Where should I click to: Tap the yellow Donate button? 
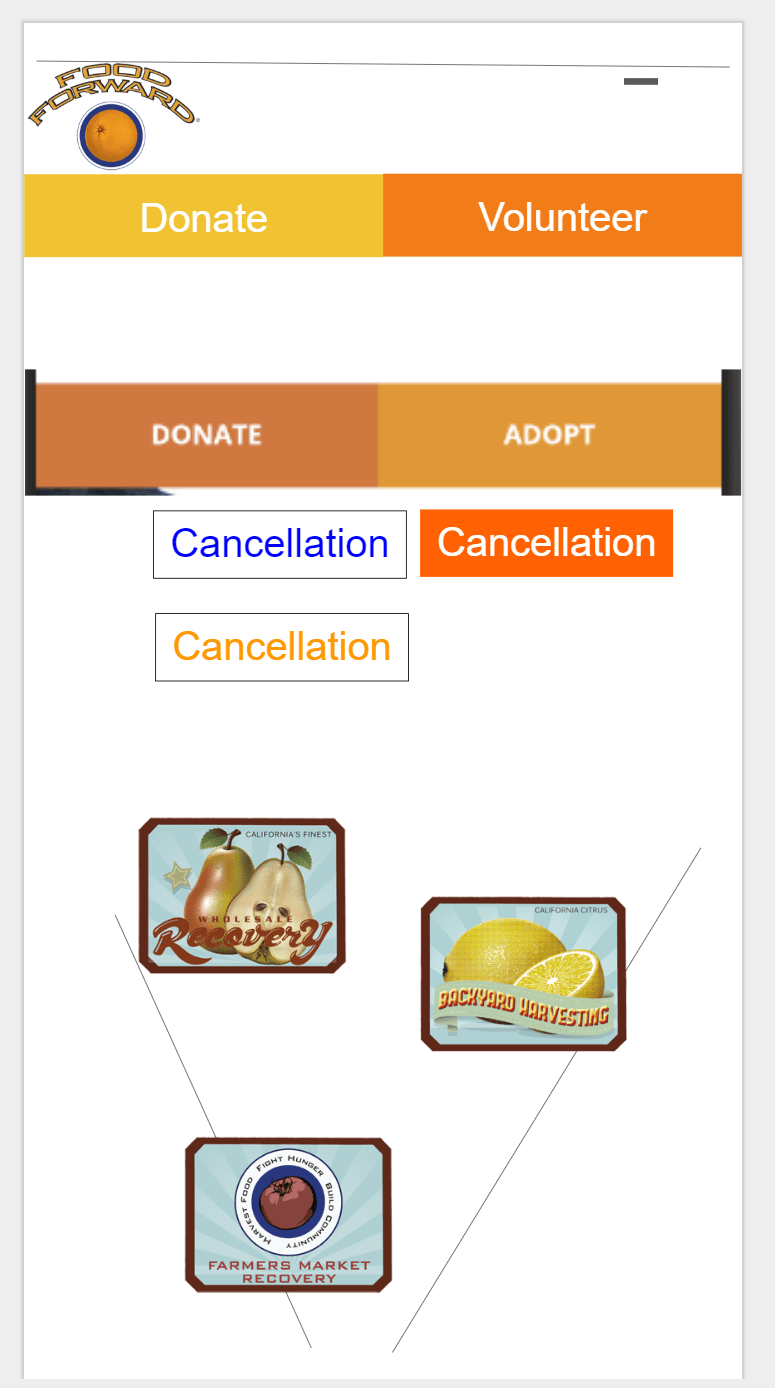[x=203, y=216]
